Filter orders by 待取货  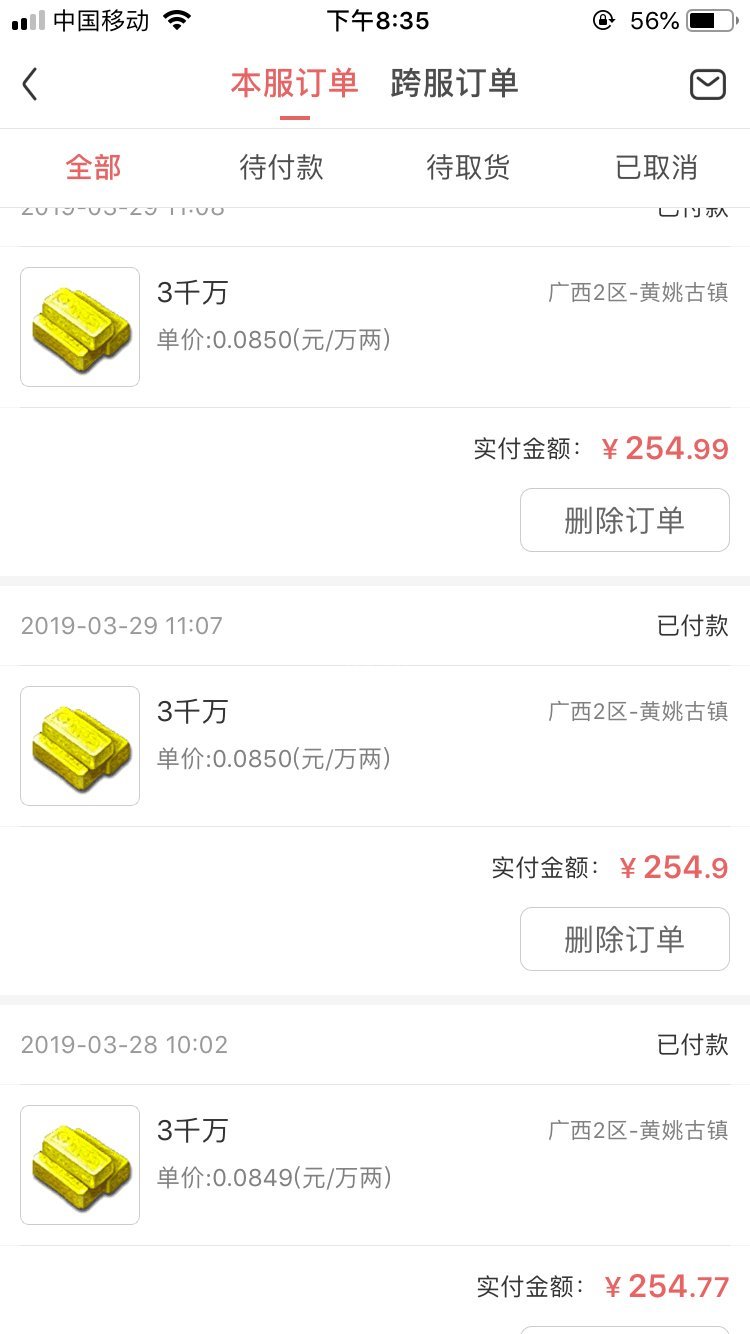469,167
